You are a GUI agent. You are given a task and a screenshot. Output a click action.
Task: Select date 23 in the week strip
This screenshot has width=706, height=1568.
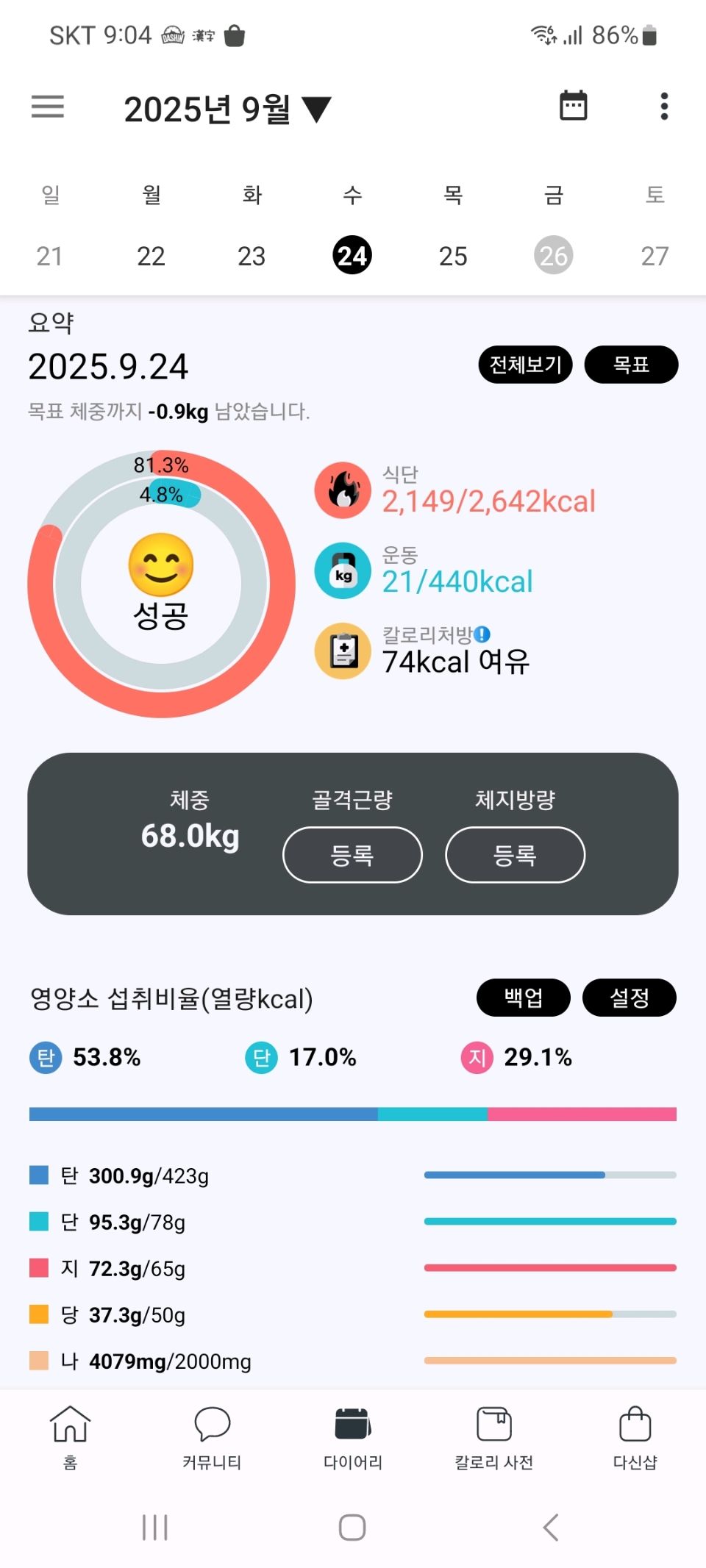[252, 256]
